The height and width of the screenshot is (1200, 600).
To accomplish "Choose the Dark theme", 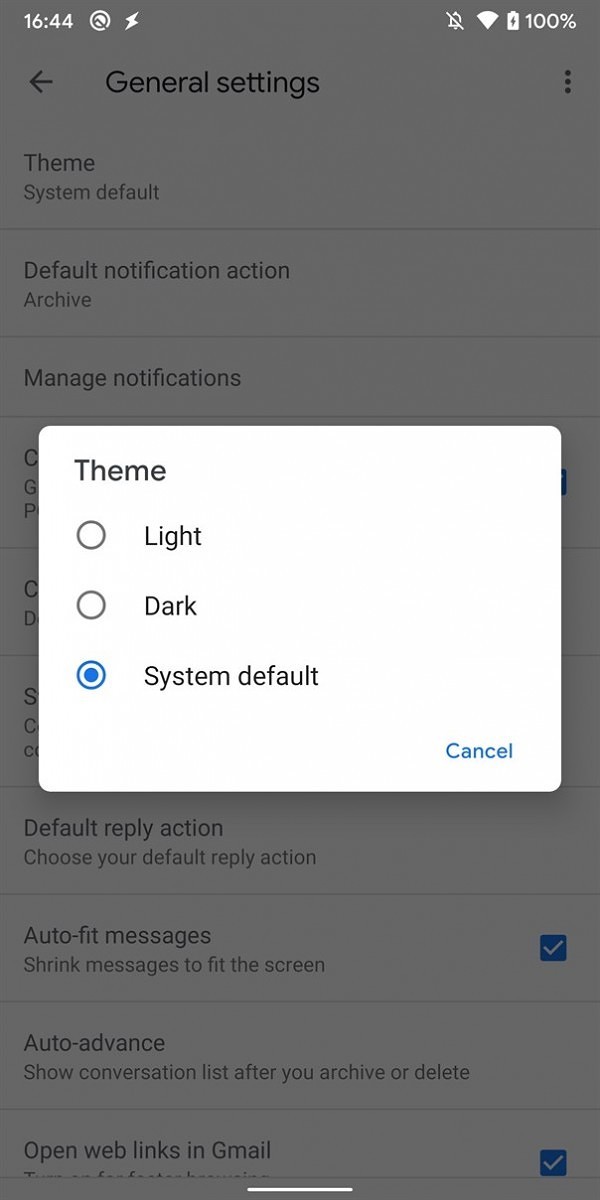I will (x=299, y=606).
